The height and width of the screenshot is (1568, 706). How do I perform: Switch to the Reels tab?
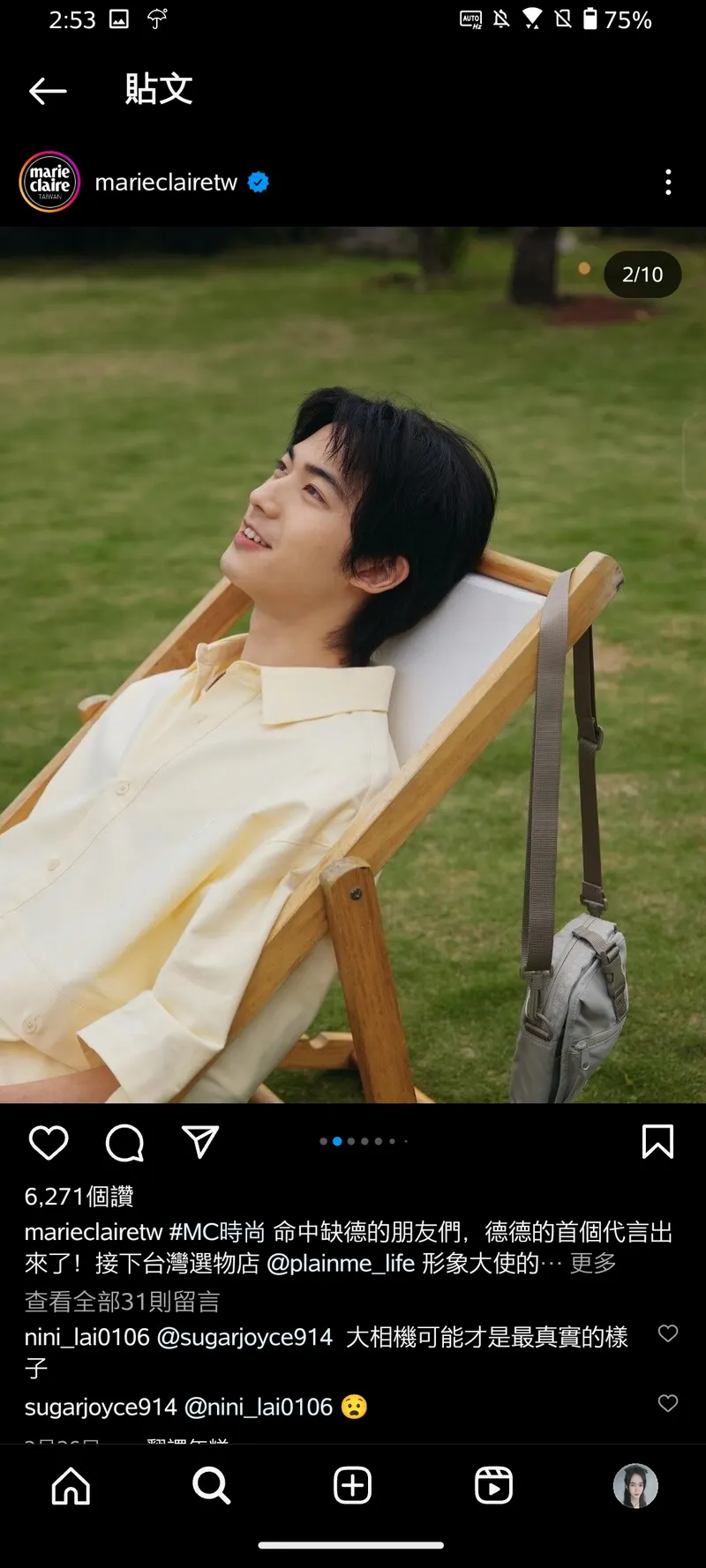point(494,1486)
